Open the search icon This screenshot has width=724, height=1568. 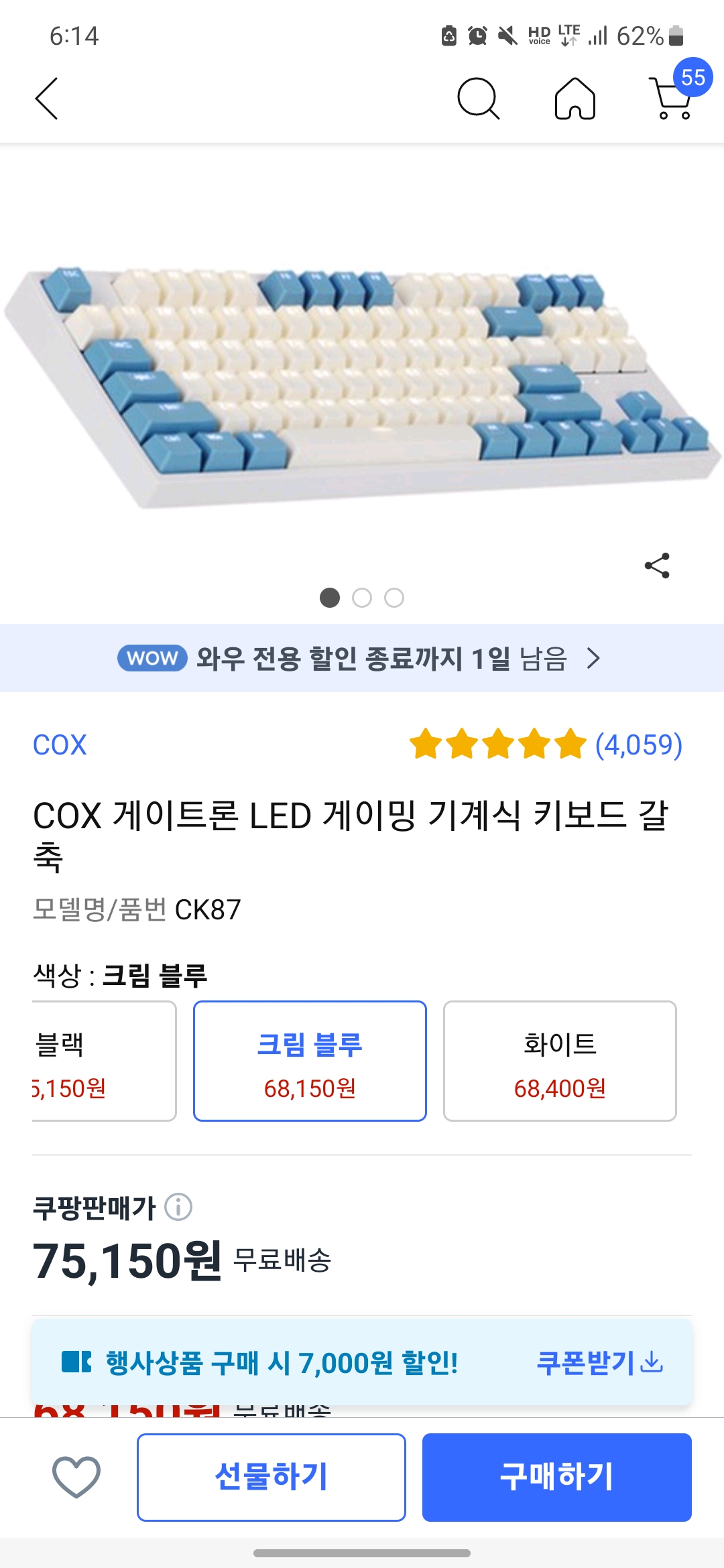click(x=478, y=99)
